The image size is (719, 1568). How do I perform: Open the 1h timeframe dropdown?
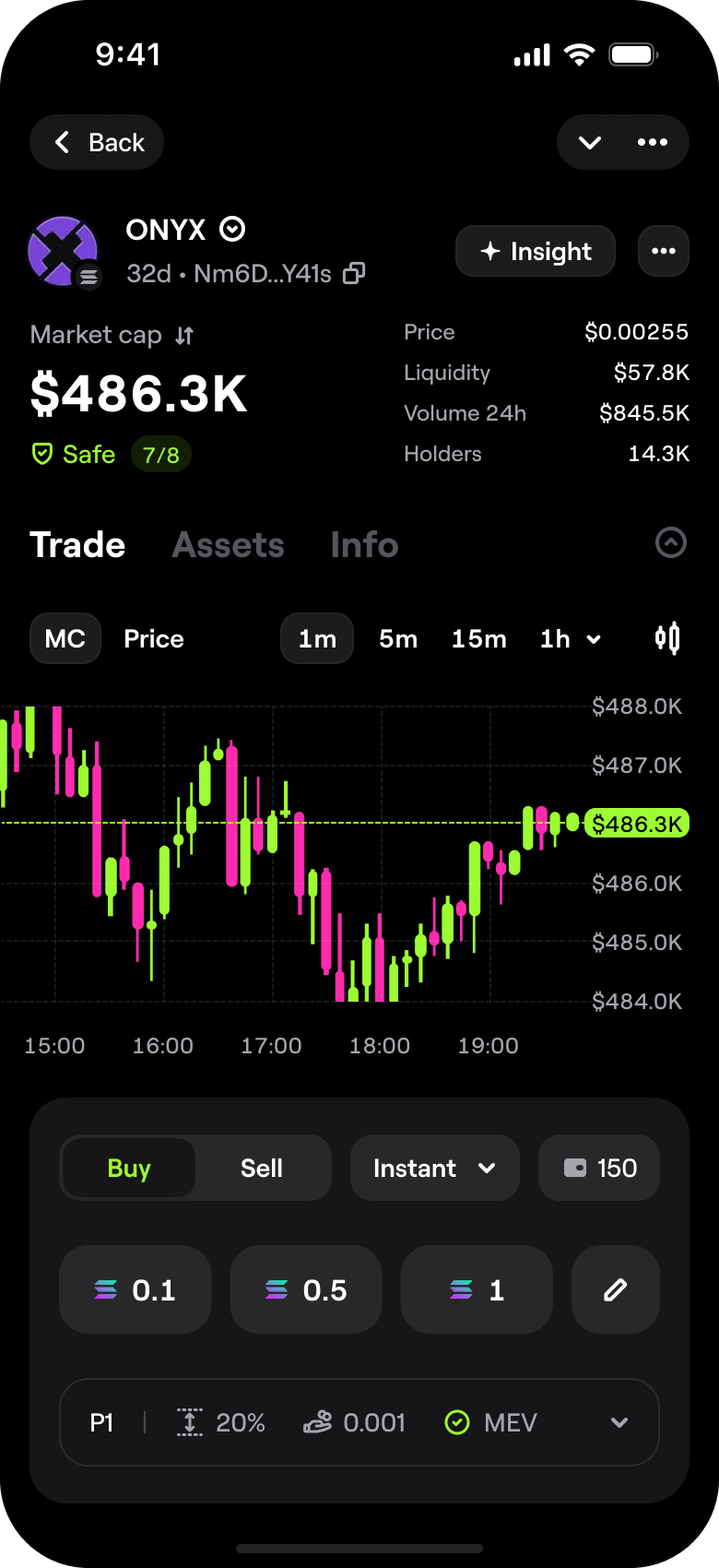point(570,638)
